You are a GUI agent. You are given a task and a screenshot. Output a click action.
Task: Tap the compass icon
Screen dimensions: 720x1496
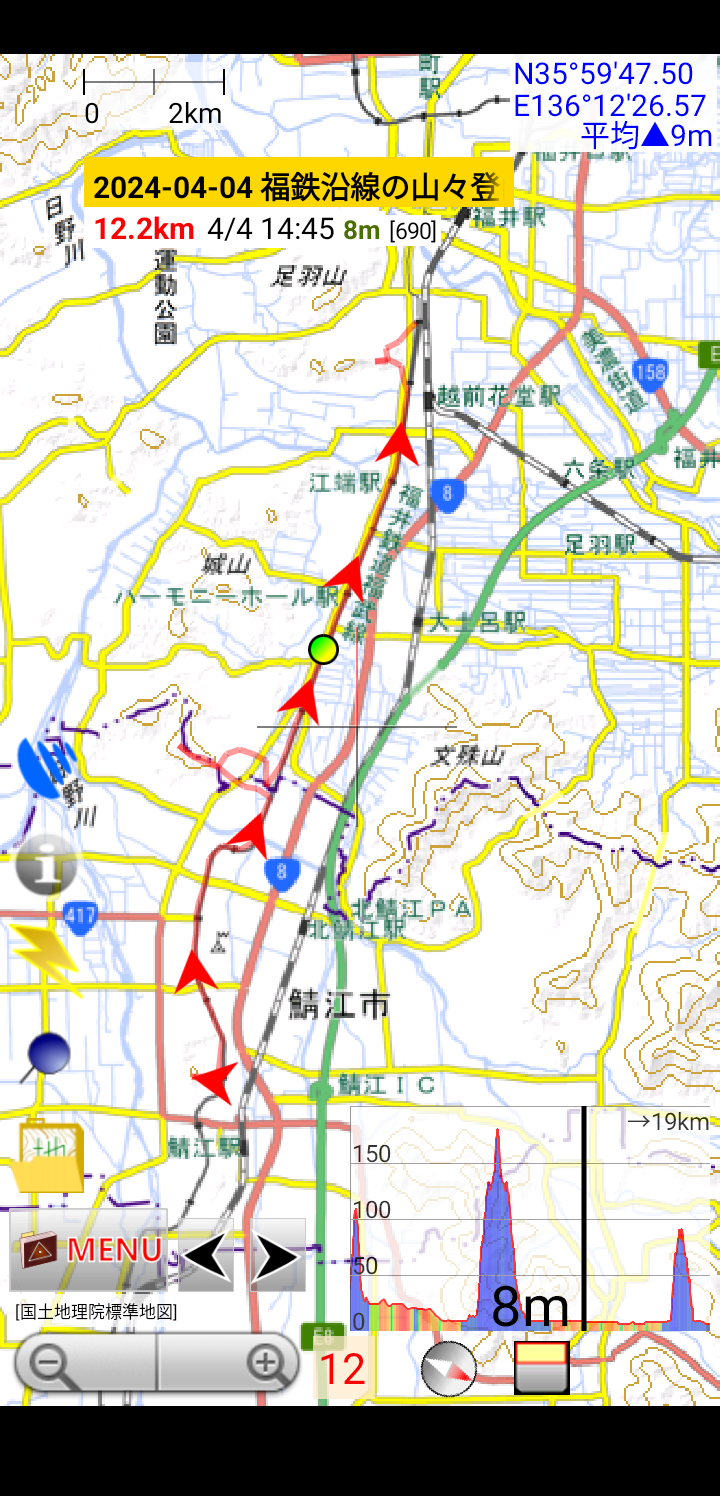click(x=449, y=1369)
